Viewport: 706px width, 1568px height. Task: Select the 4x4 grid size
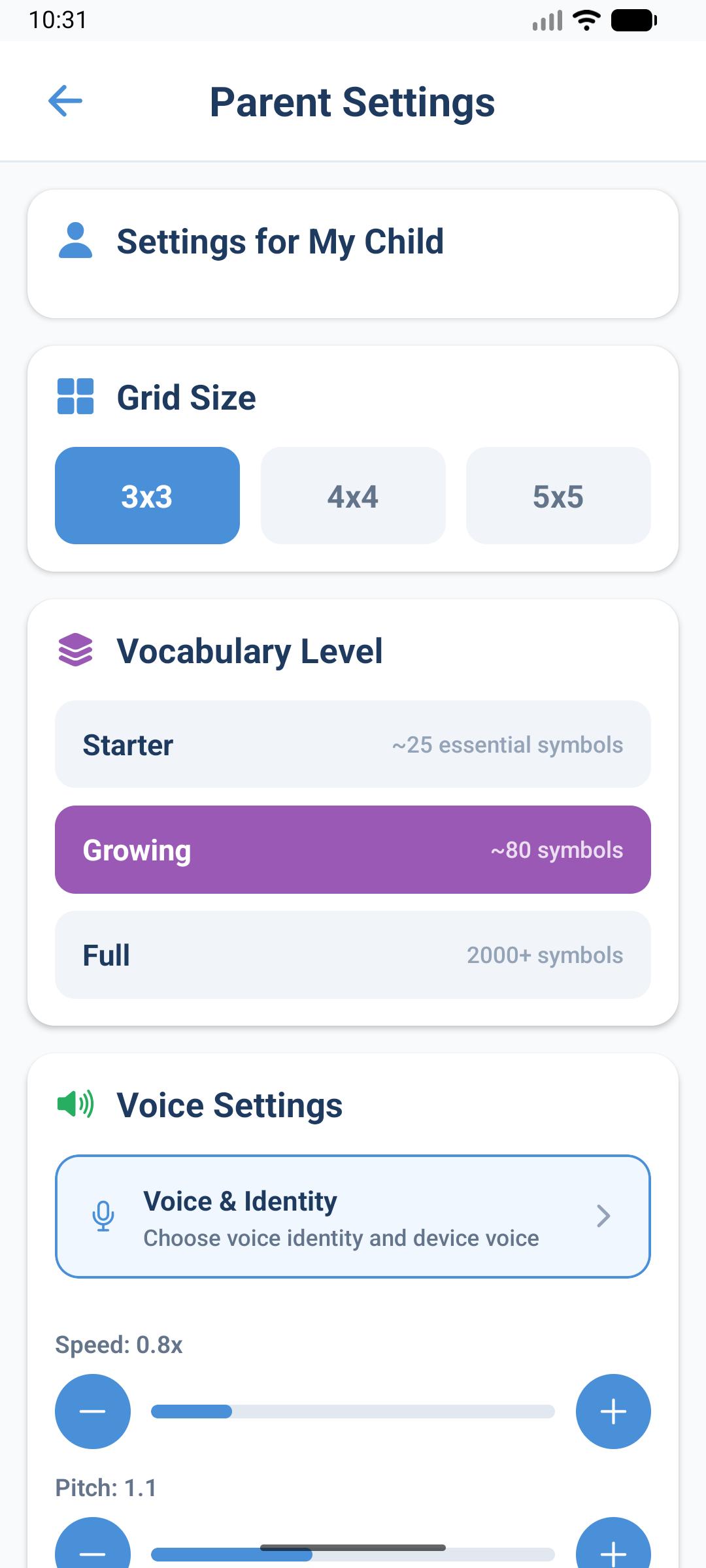(x=352, y=495)
